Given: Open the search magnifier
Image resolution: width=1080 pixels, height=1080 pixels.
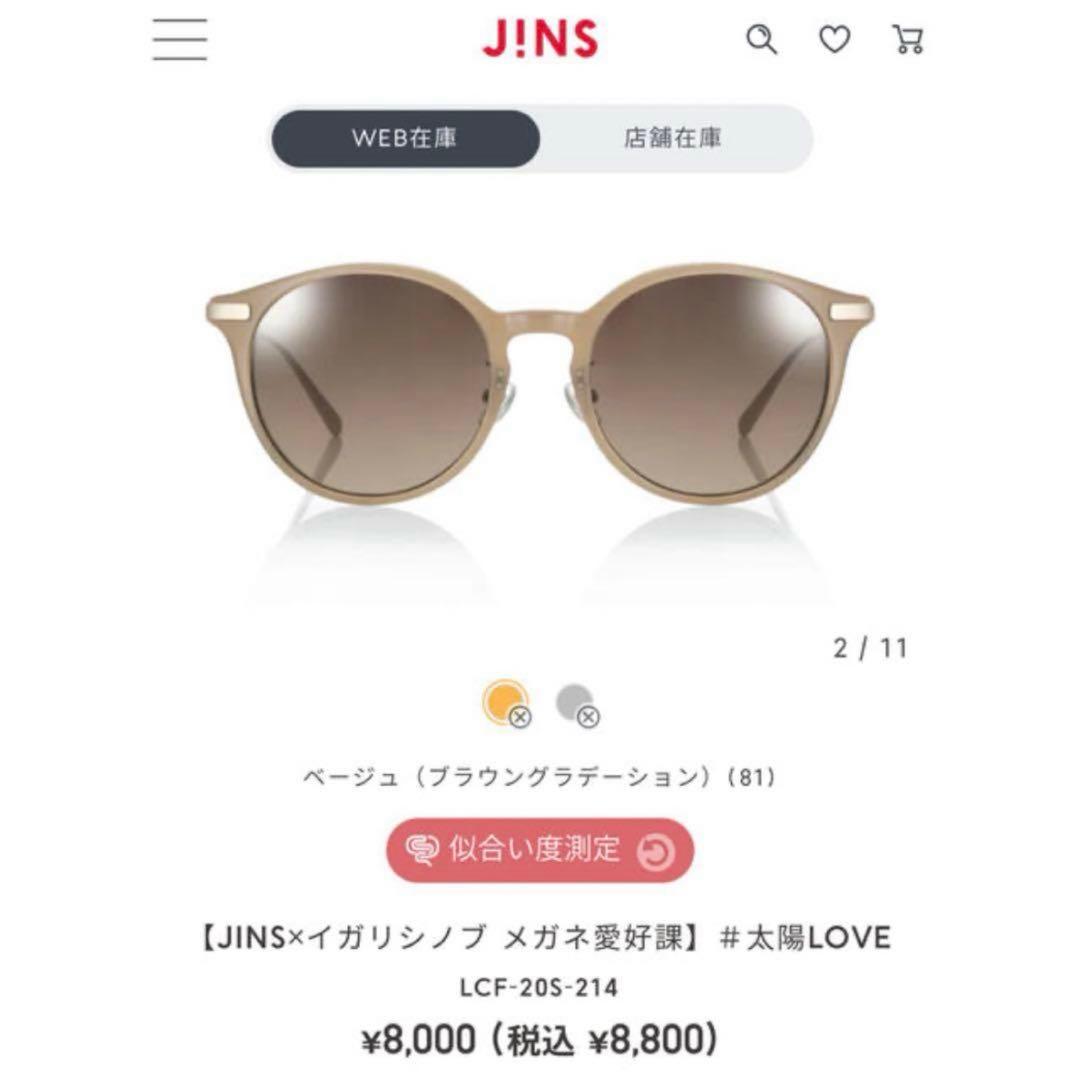Looking at the screenshot, I should tap(762, 40).
